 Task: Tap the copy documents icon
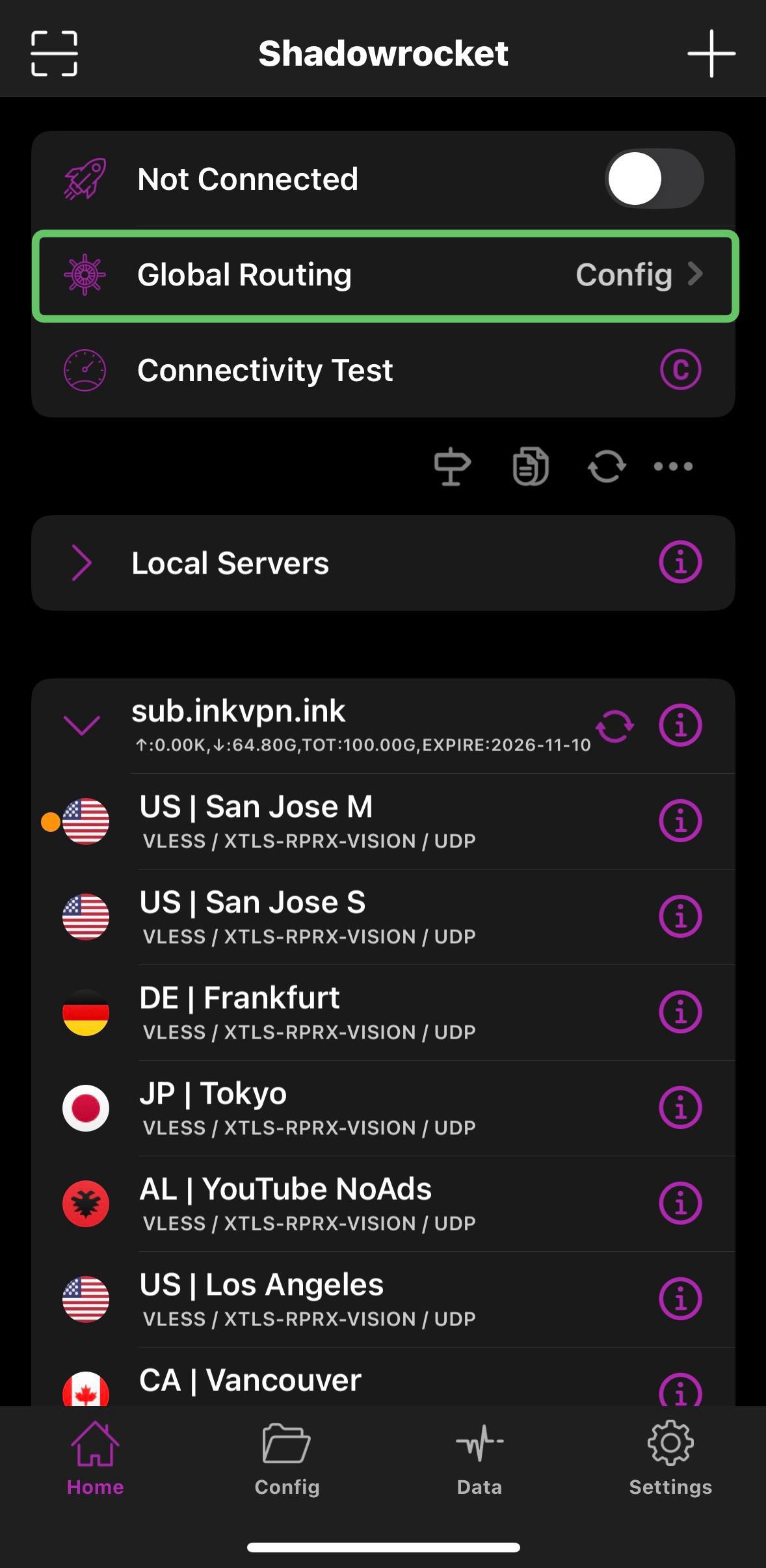click(531, 466)
